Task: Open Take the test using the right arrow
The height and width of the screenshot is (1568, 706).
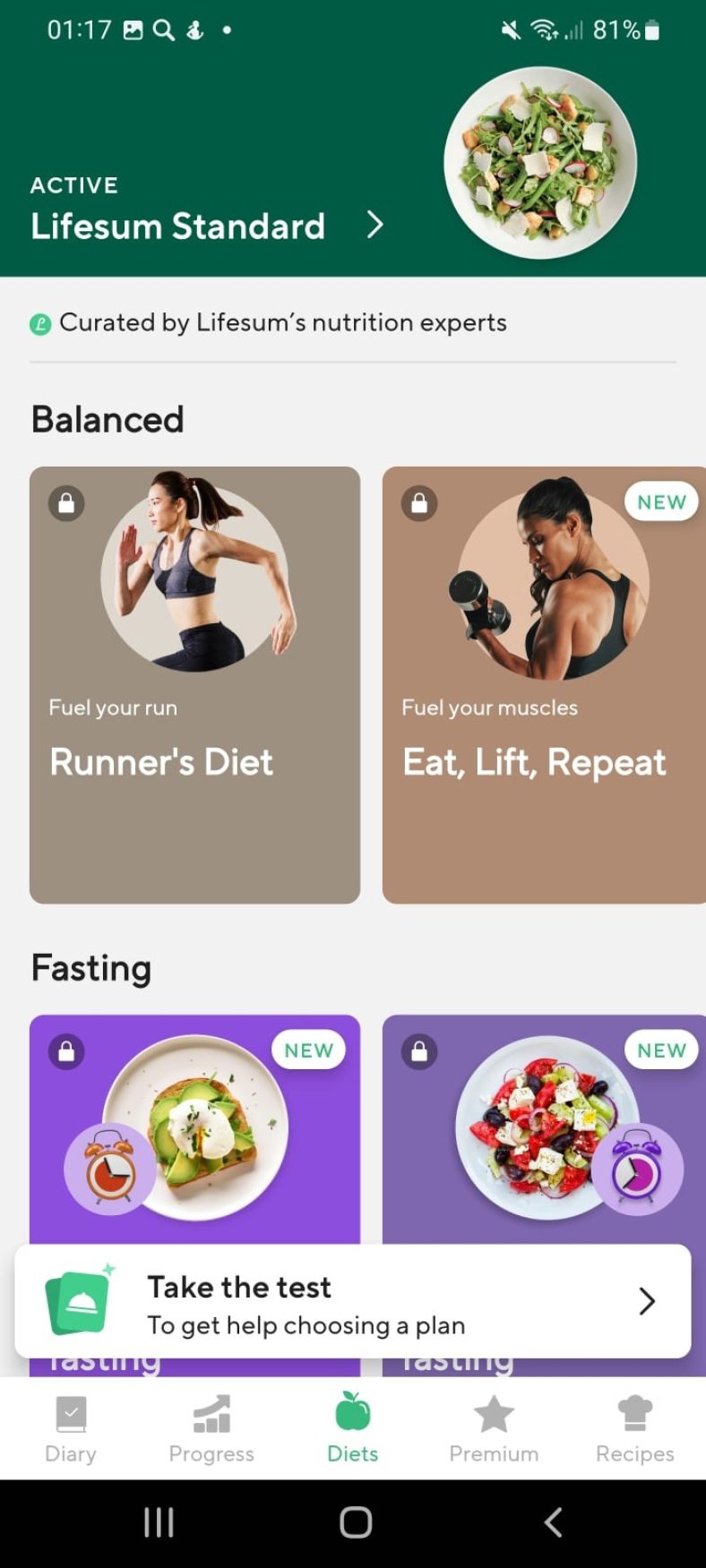Action: (647, 1300)
